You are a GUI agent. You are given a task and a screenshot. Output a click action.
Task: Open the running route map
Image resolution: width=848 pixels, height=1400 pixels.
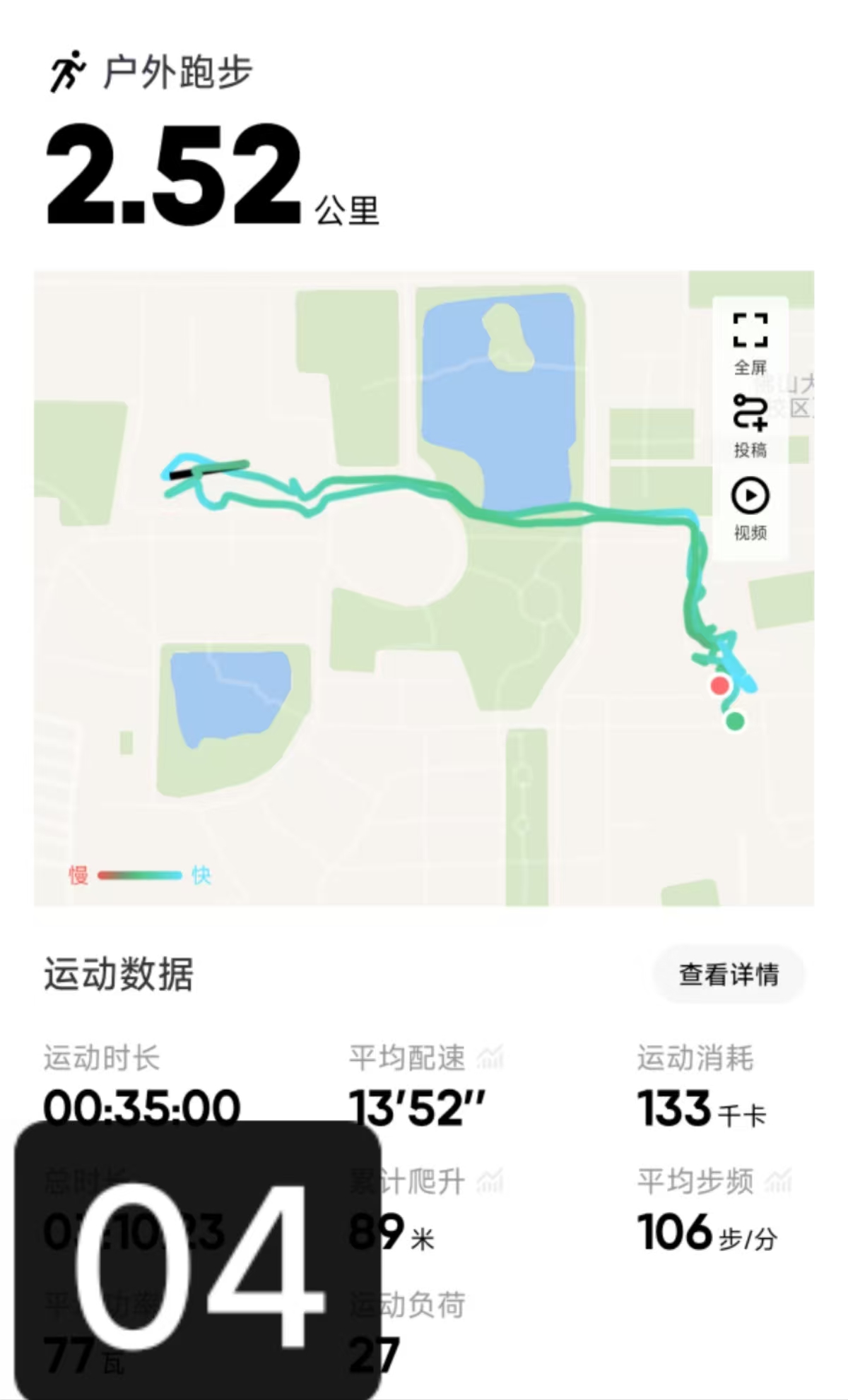(x=424, y=588)
